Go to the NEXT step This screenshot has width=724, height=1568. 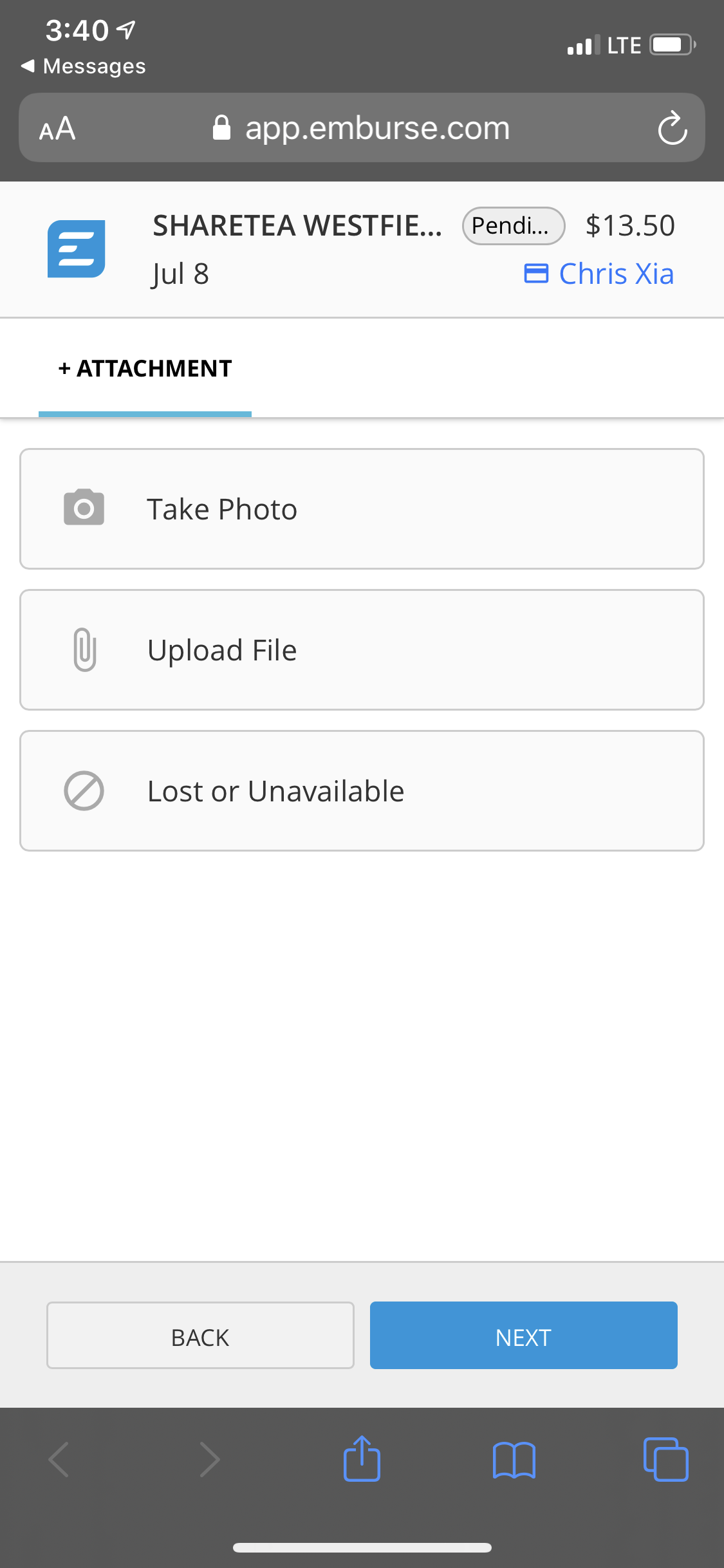coord(523,1336)
